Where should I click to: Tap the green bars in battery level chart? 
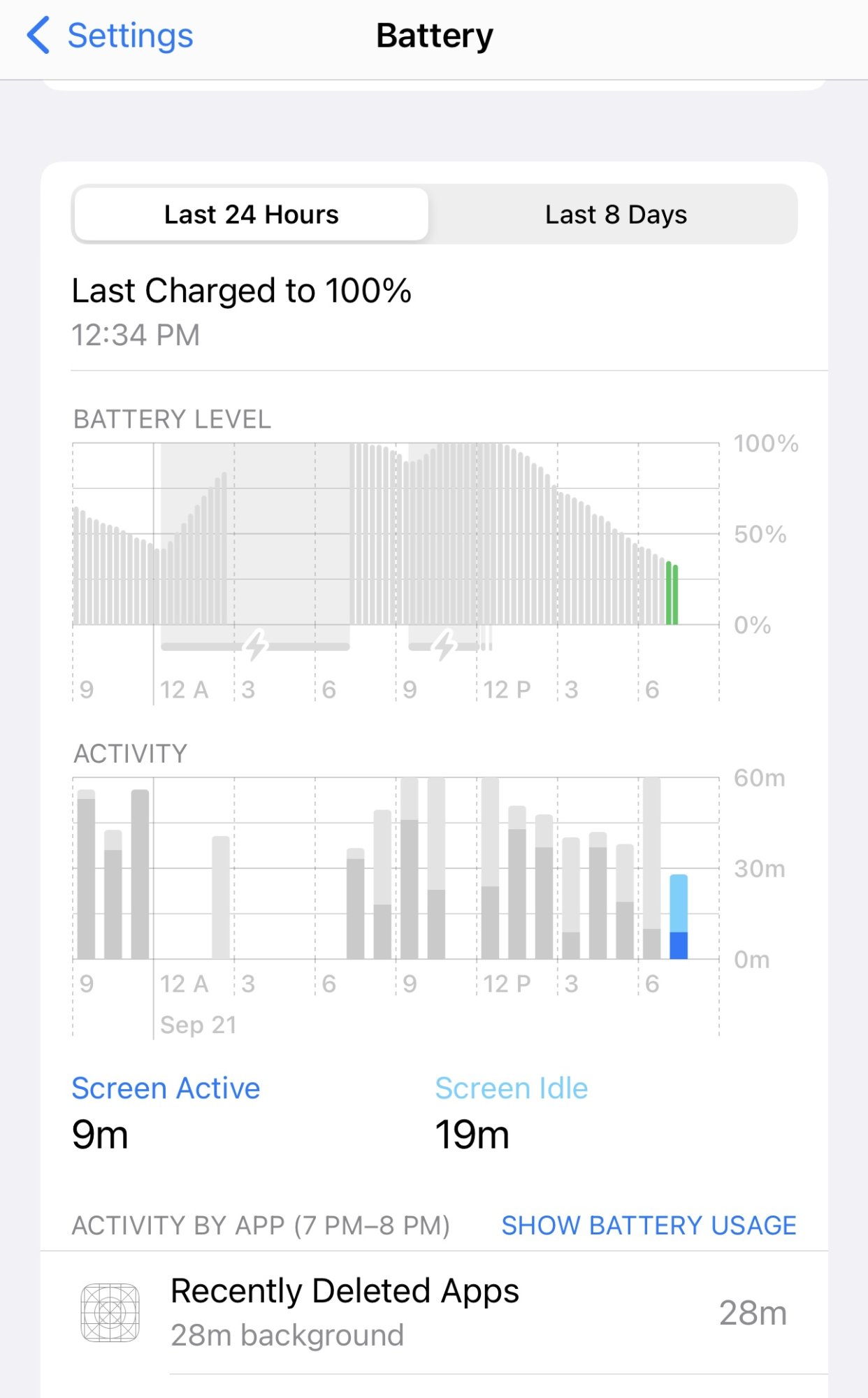coord(672,593)
